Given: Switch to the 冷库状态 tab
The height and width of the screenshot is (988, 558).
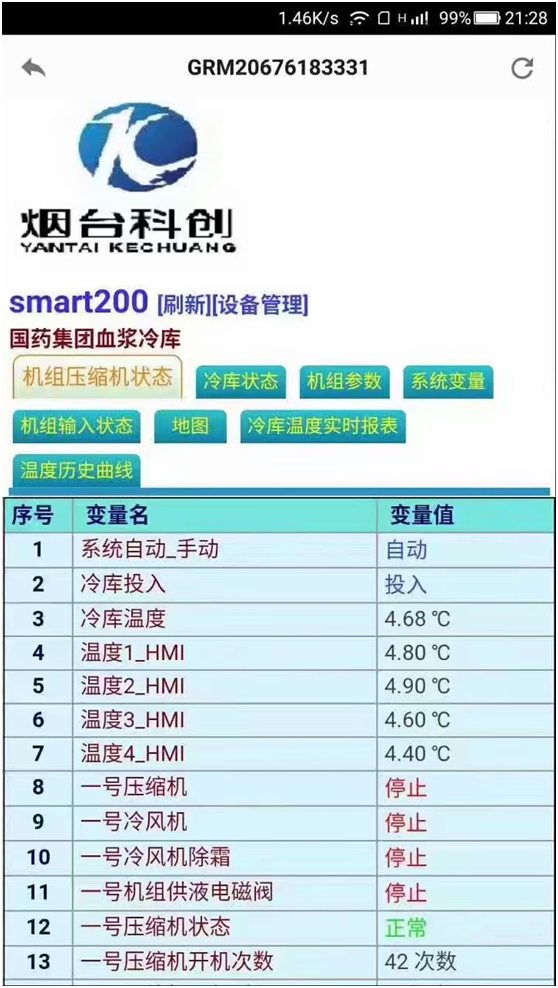Looking at the screenshot, I should pos(241,382).
